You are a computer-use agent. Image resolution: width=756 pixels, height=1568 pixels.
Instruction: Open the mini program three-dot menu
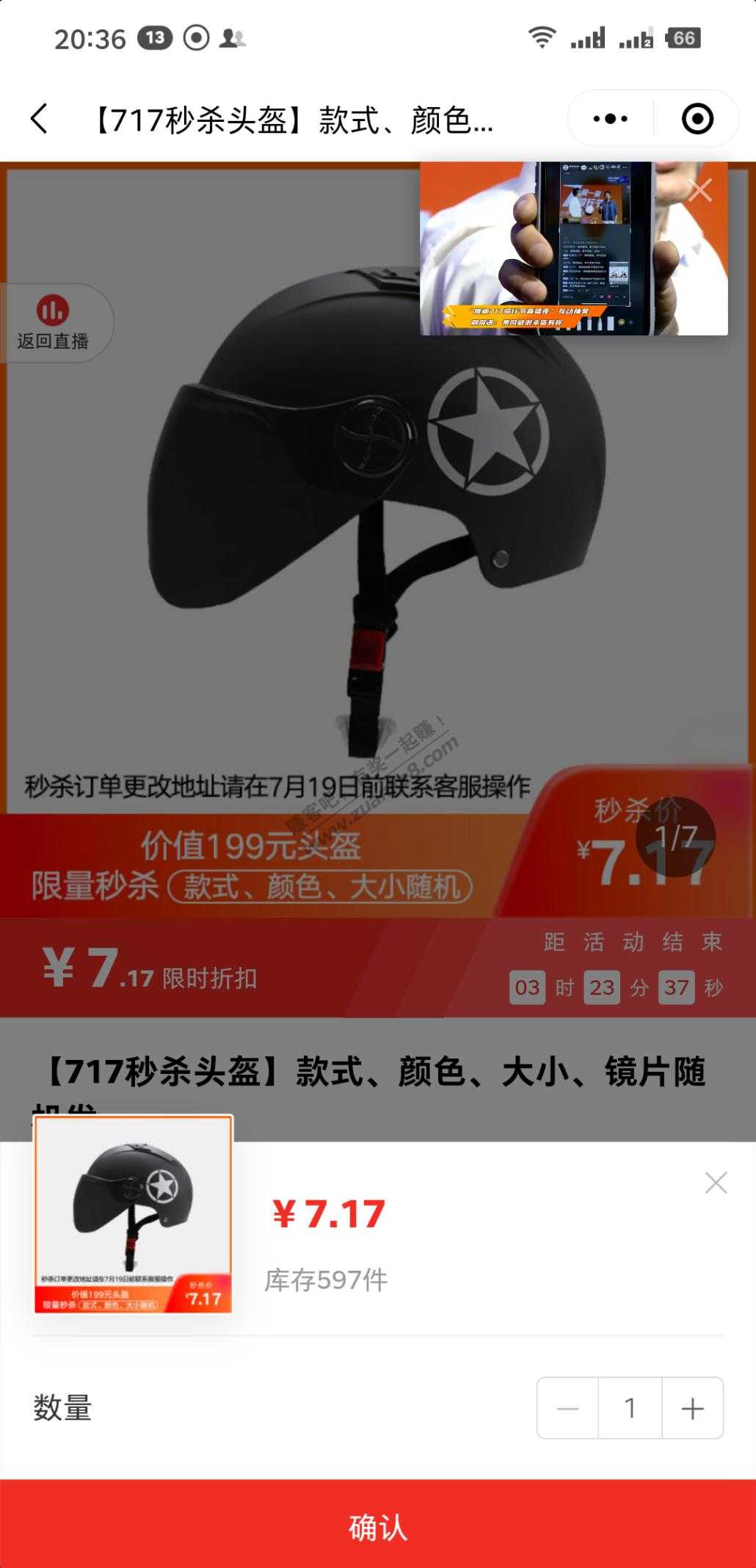610,119
